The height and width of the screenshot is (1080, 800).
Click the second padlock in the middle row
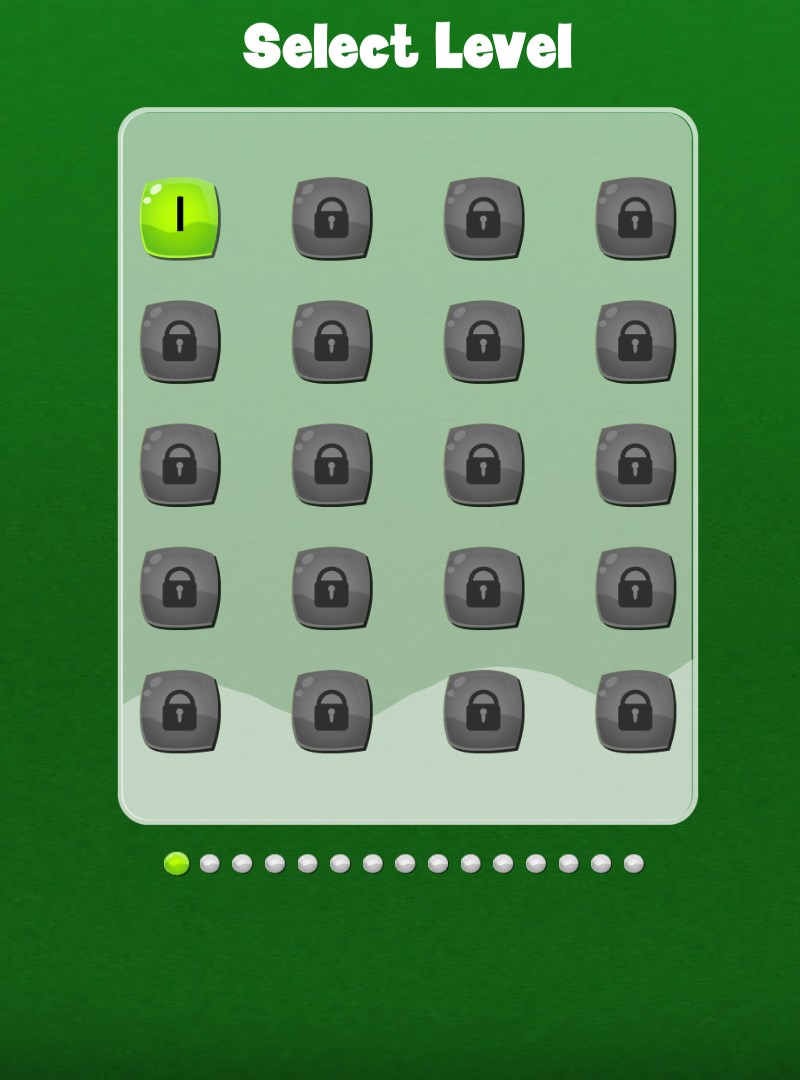[333, 466]
